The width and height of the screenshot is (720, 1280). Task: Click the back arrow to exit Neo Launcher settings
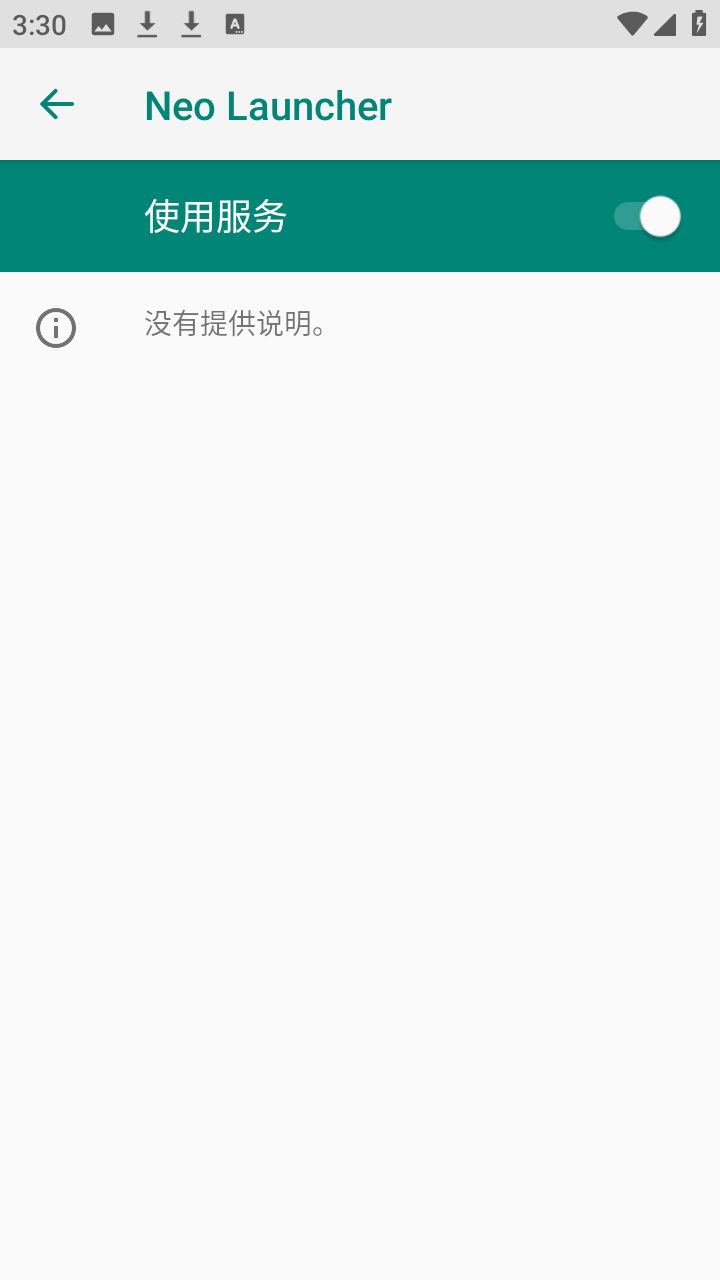pyautogui.click(x=56, y=103)
